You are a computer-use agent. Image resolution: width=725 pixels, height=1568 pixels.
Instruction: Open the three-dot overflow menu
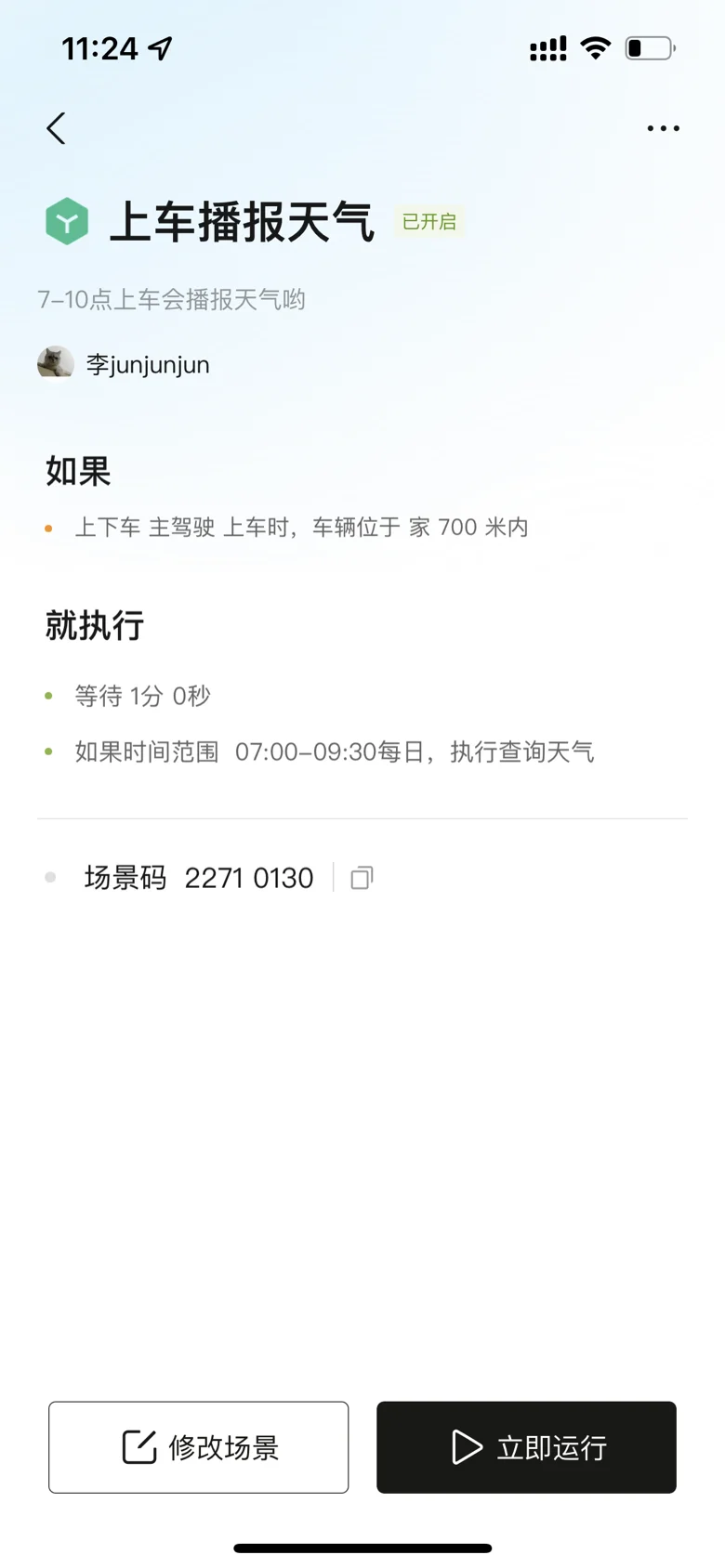[663, 128]
